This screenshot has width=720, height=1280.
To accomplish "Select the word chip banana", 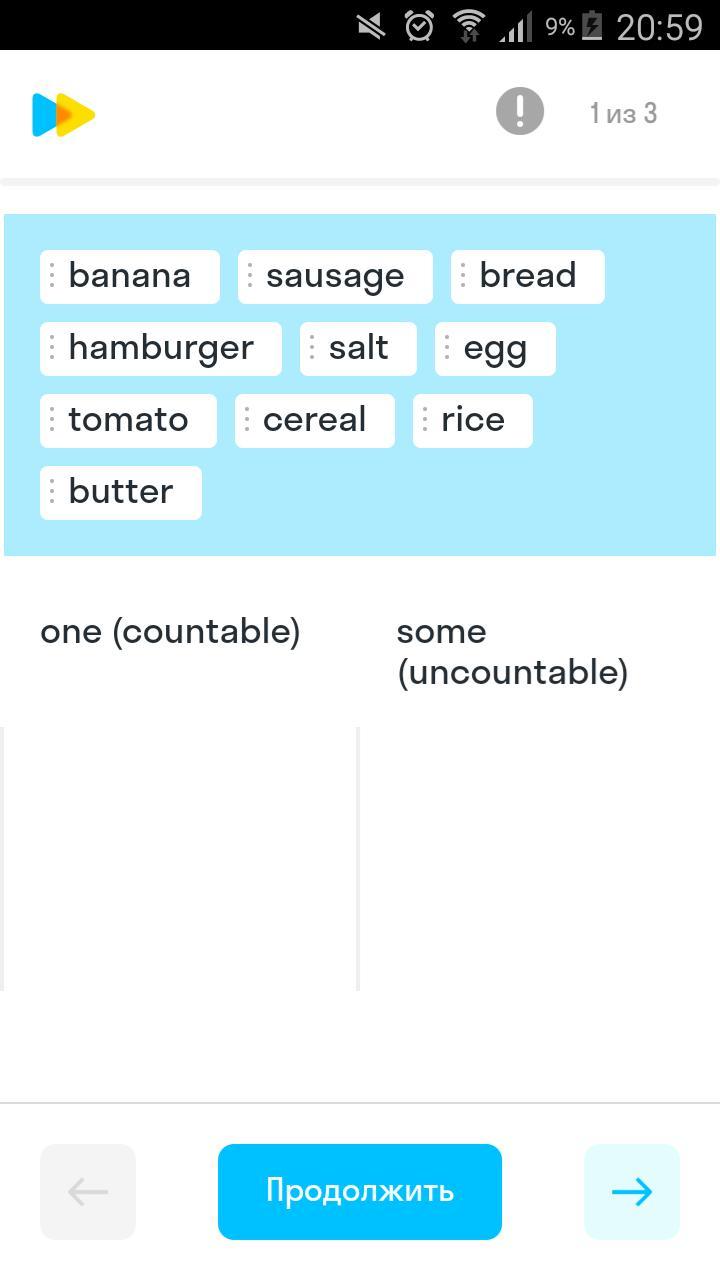I will pyautogui.click(x=130, y=276).
